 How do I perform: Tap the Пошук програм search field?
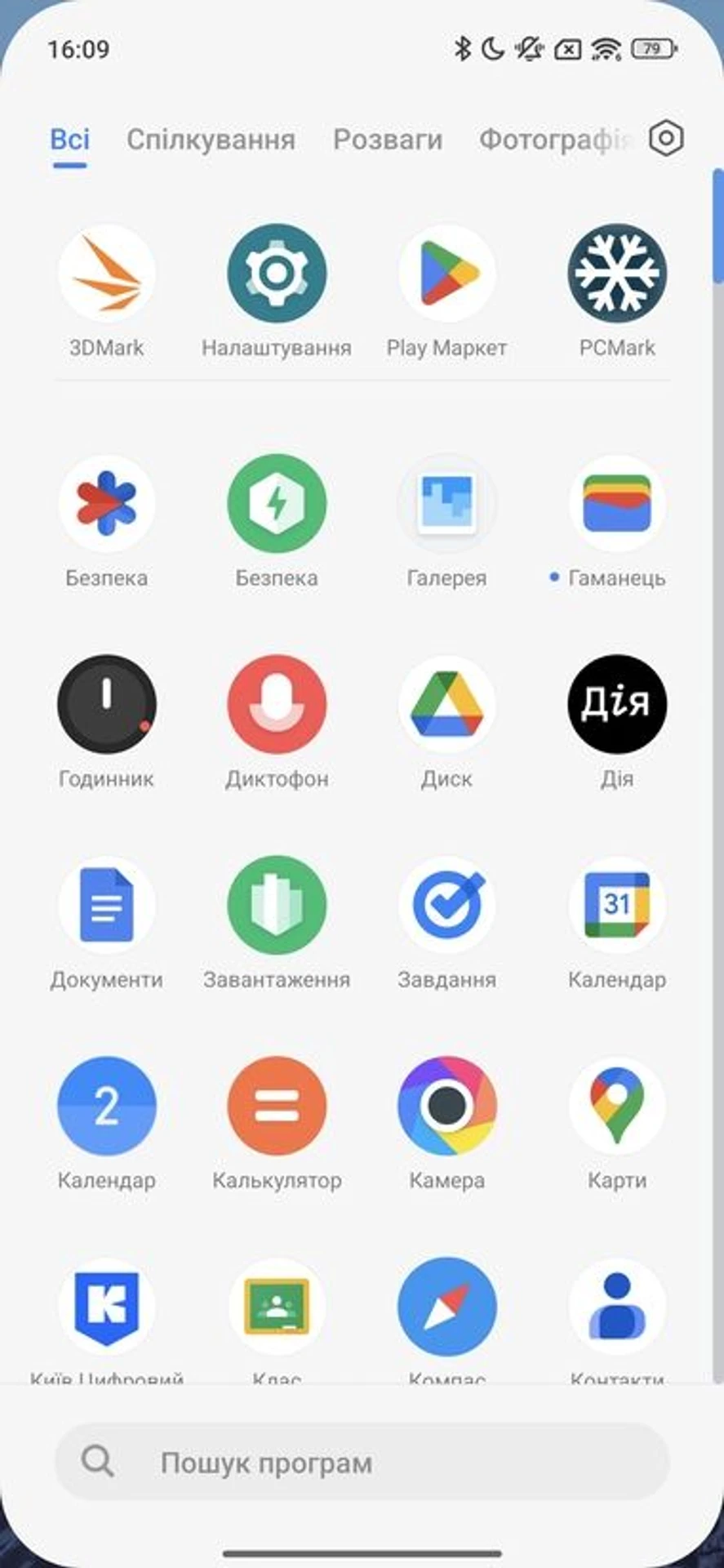362,1462
